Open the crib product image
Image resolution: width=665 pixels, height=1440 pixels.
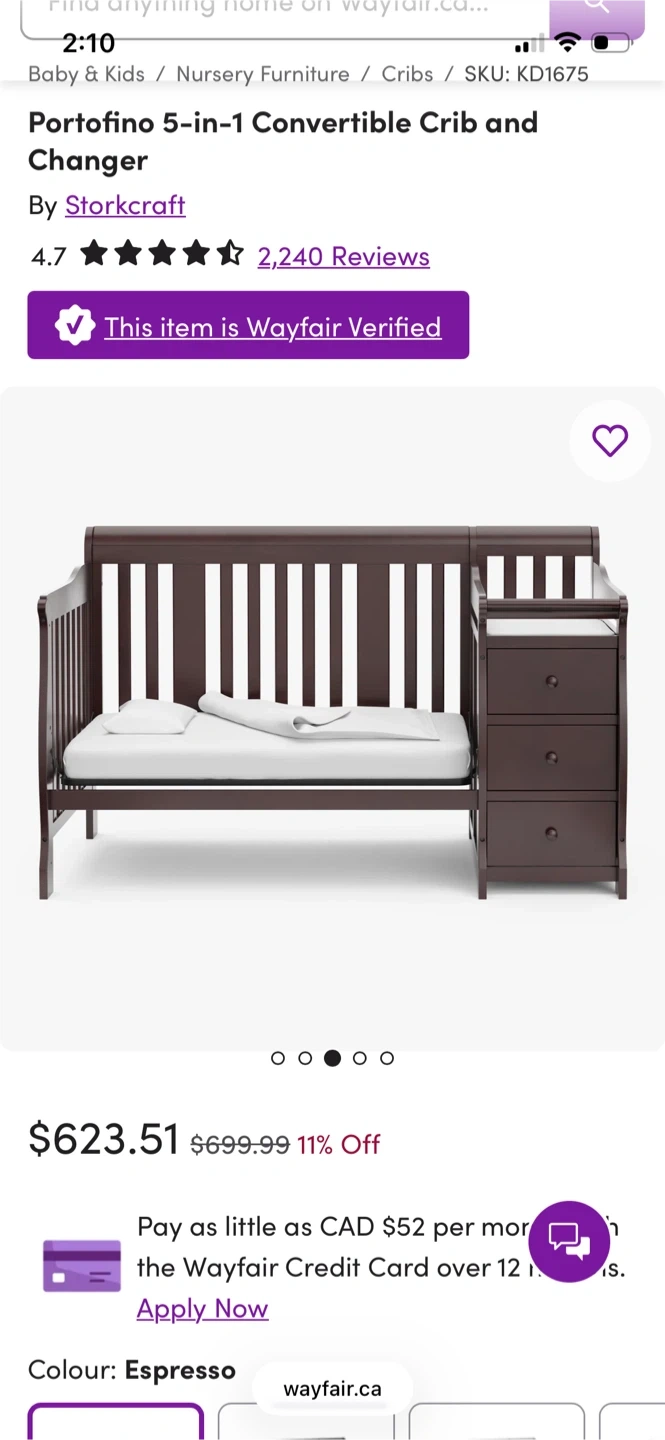point(332,710)
